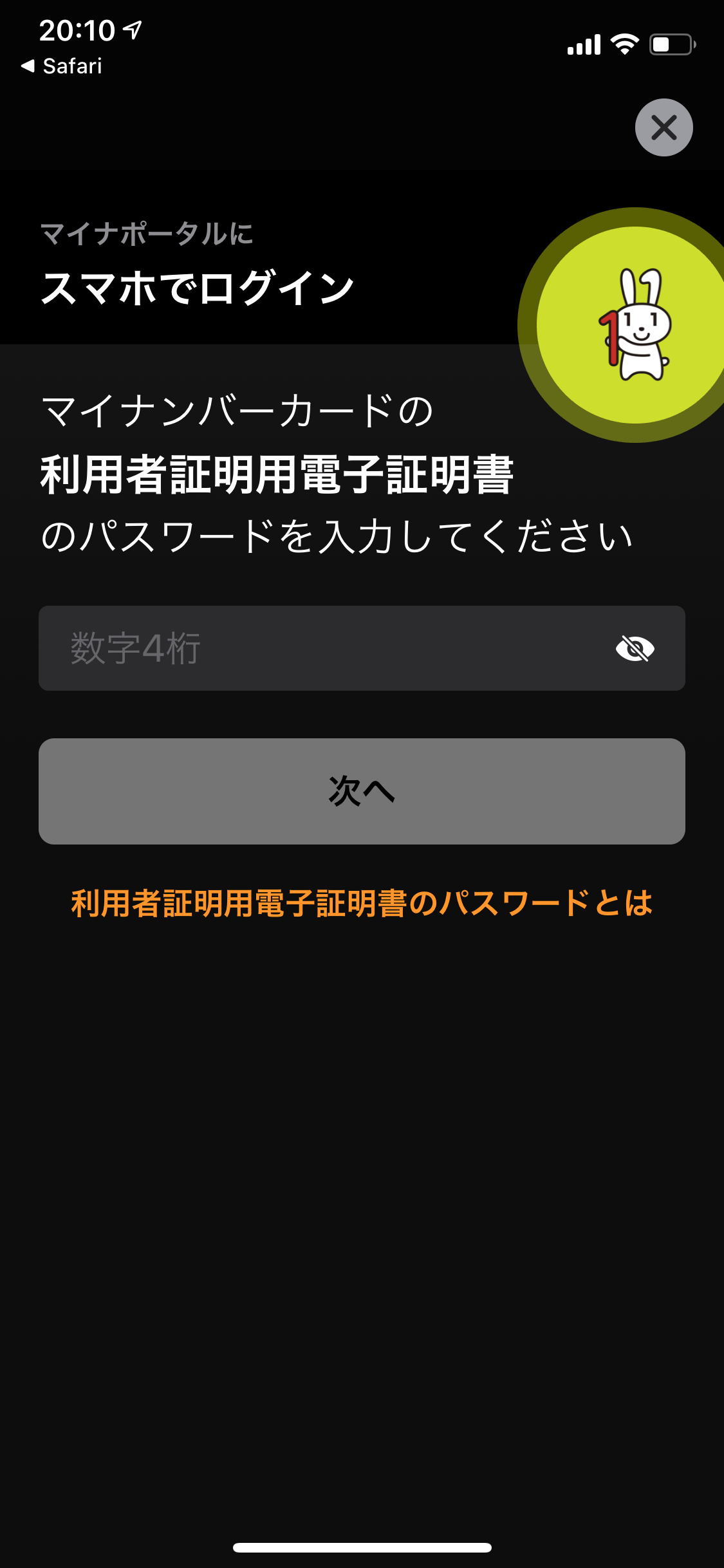724x1568 pixels.
Task: Return to Safari via back link
Action: click(62, 66)
